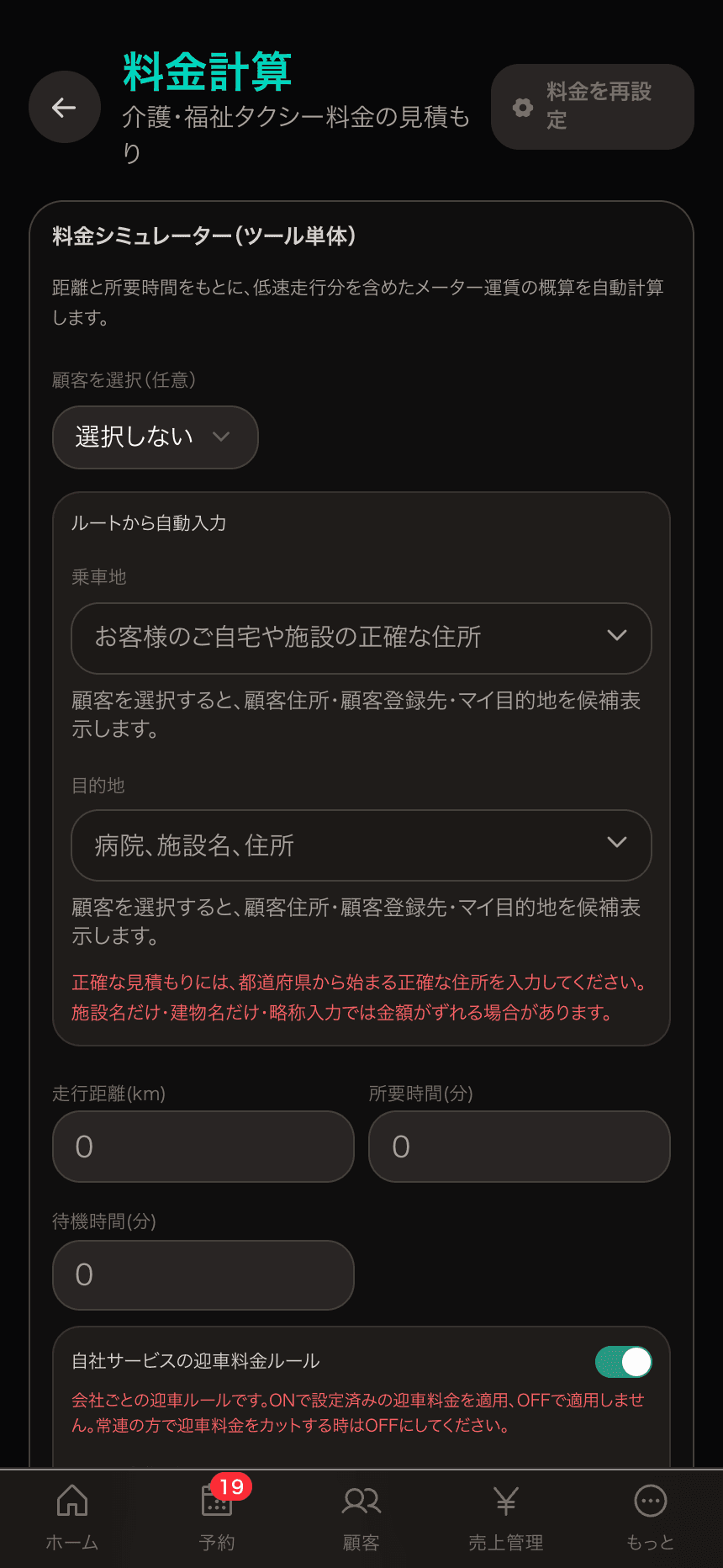Tap the 予約 calendar icon

pyautogui.click(x=217, y=1502)
